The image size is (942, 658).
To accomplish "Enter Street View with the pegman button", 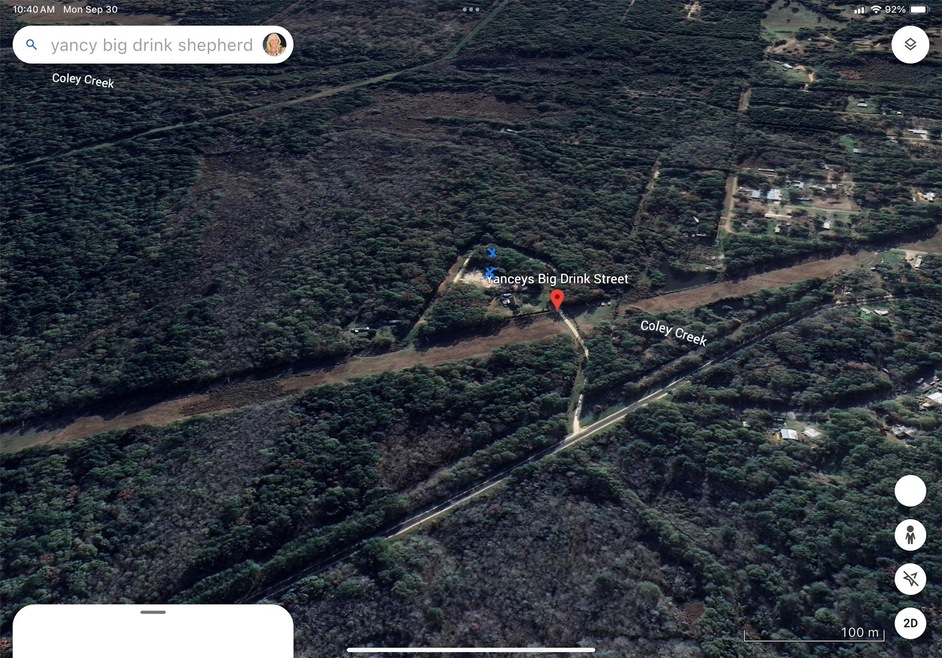I will pyautogui.click(x=910, y=535).
